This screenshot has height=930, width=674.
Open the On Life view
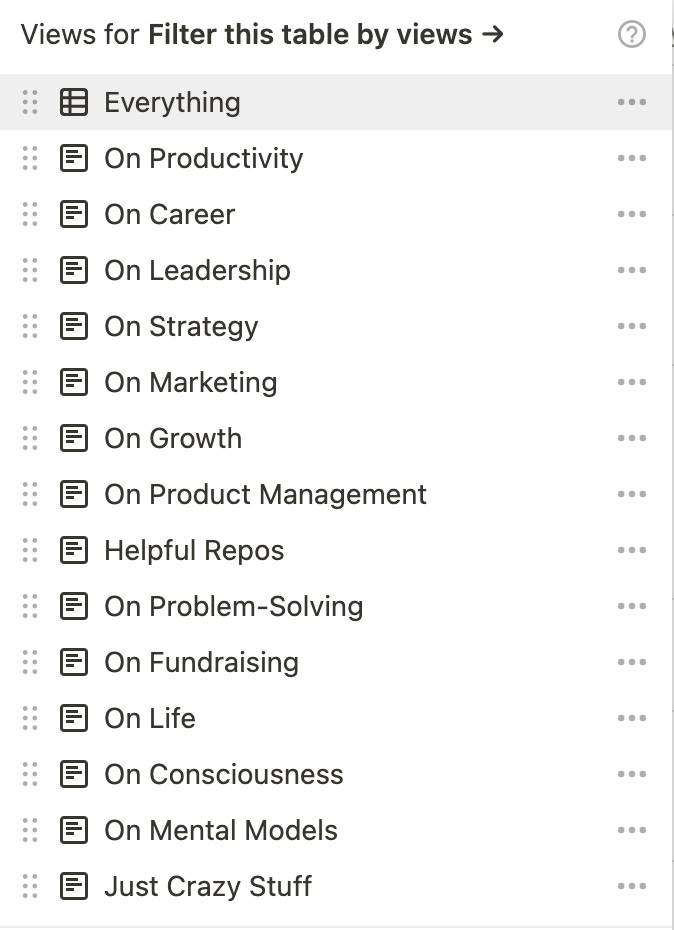tap(150, 718)
